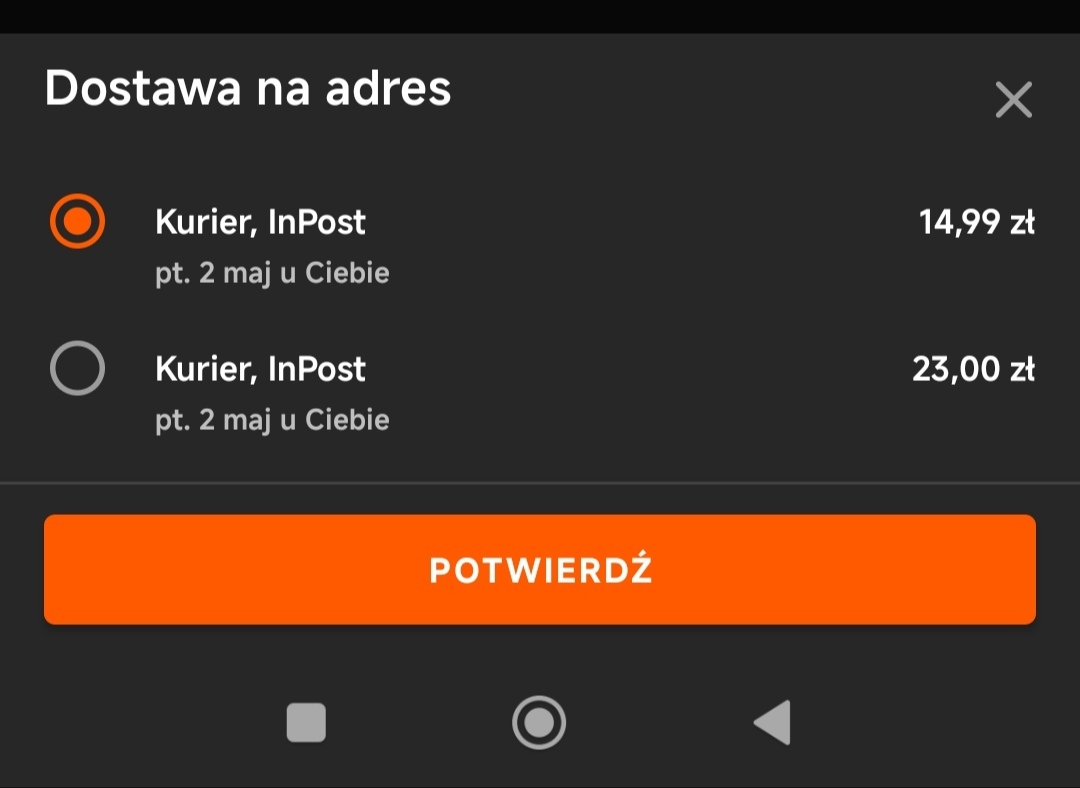This screenshot has width=1080, height=788.
Task: Tap the system home button
Action: 539,723
